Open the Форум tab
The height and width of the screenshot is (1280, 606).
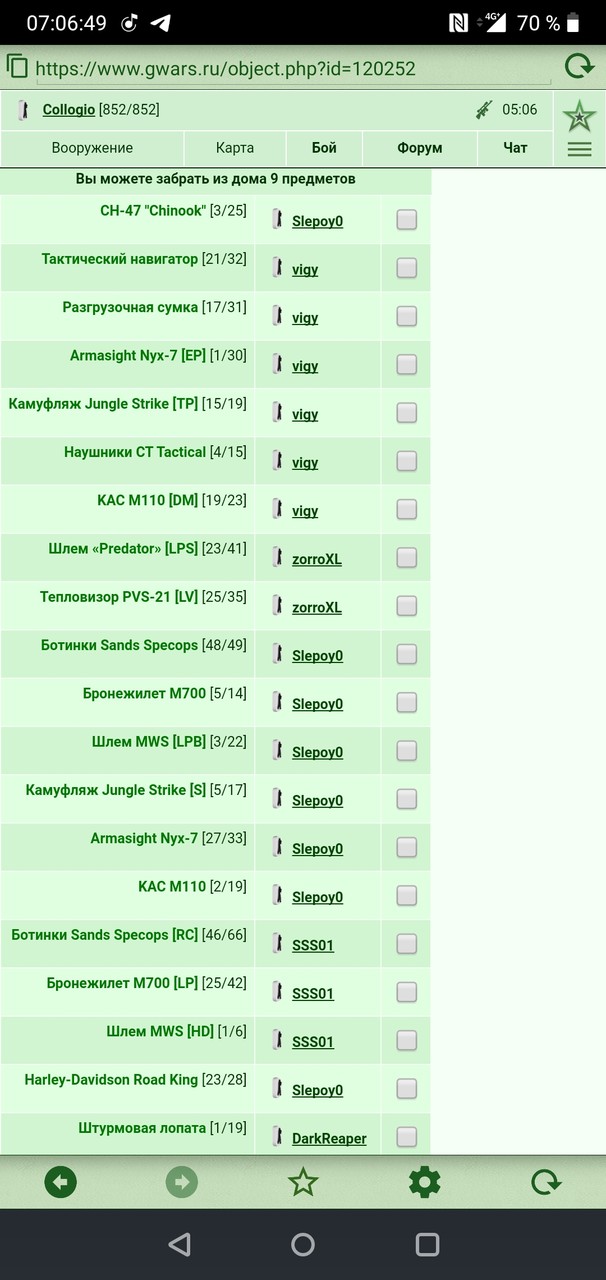click(x=420, y=148)
